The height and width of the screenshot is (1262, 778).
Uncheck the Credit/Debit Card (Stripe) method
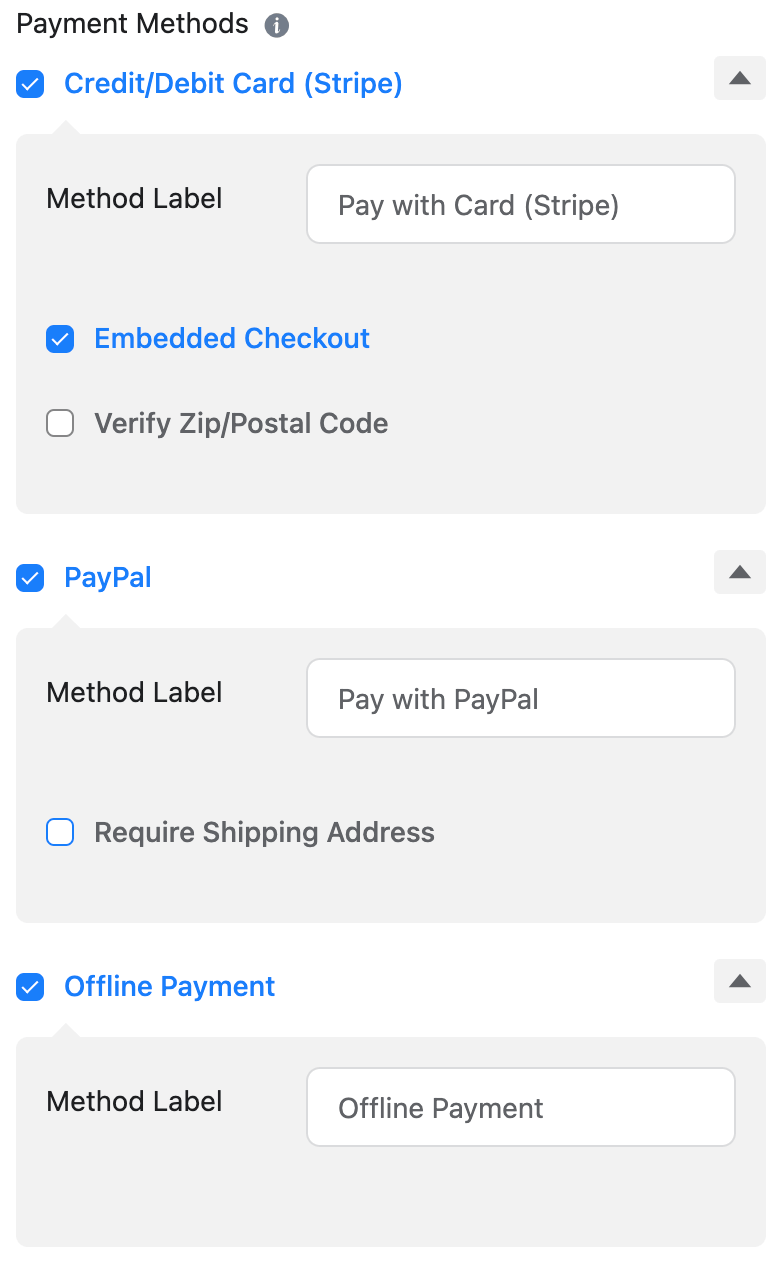click(31, 84)
